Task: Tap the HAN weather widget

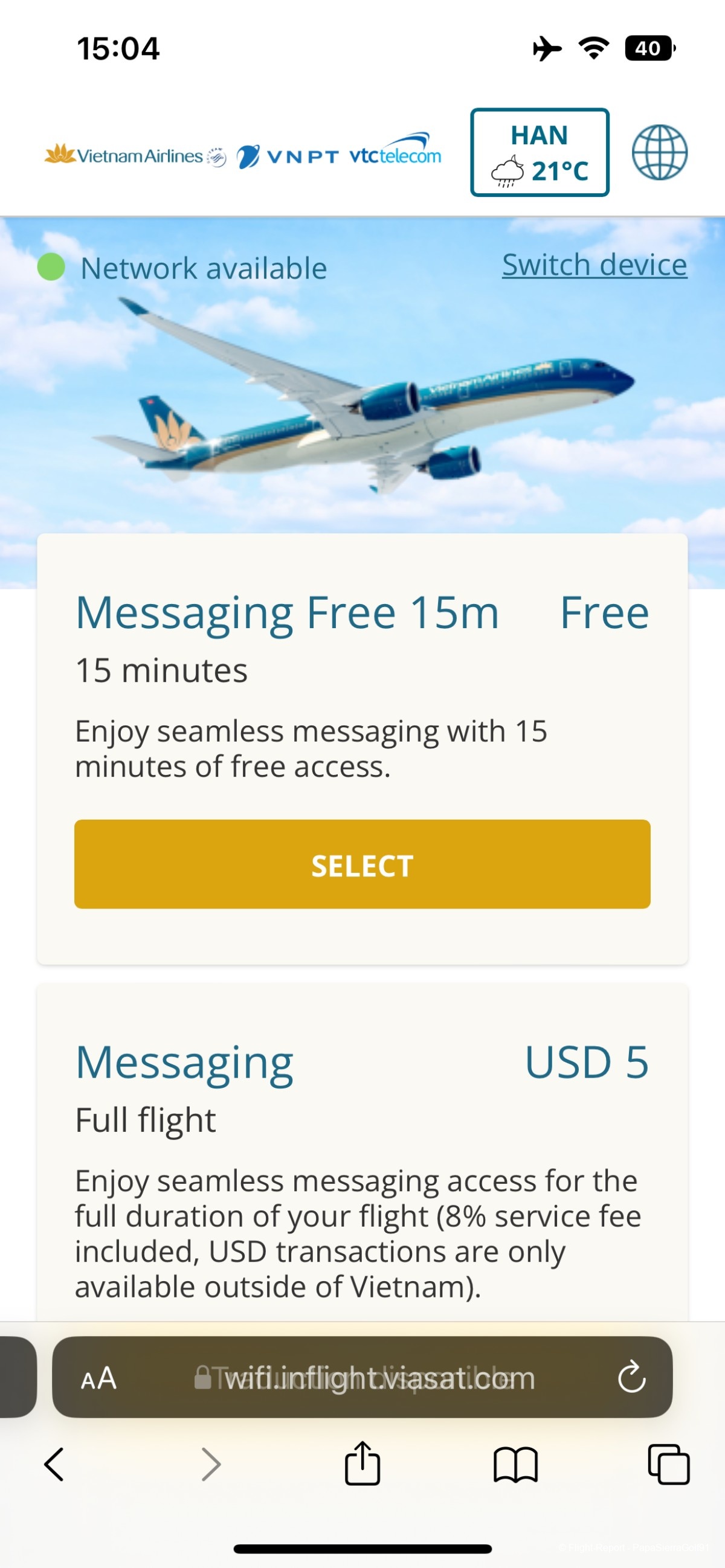Action: tap(540, 153)
